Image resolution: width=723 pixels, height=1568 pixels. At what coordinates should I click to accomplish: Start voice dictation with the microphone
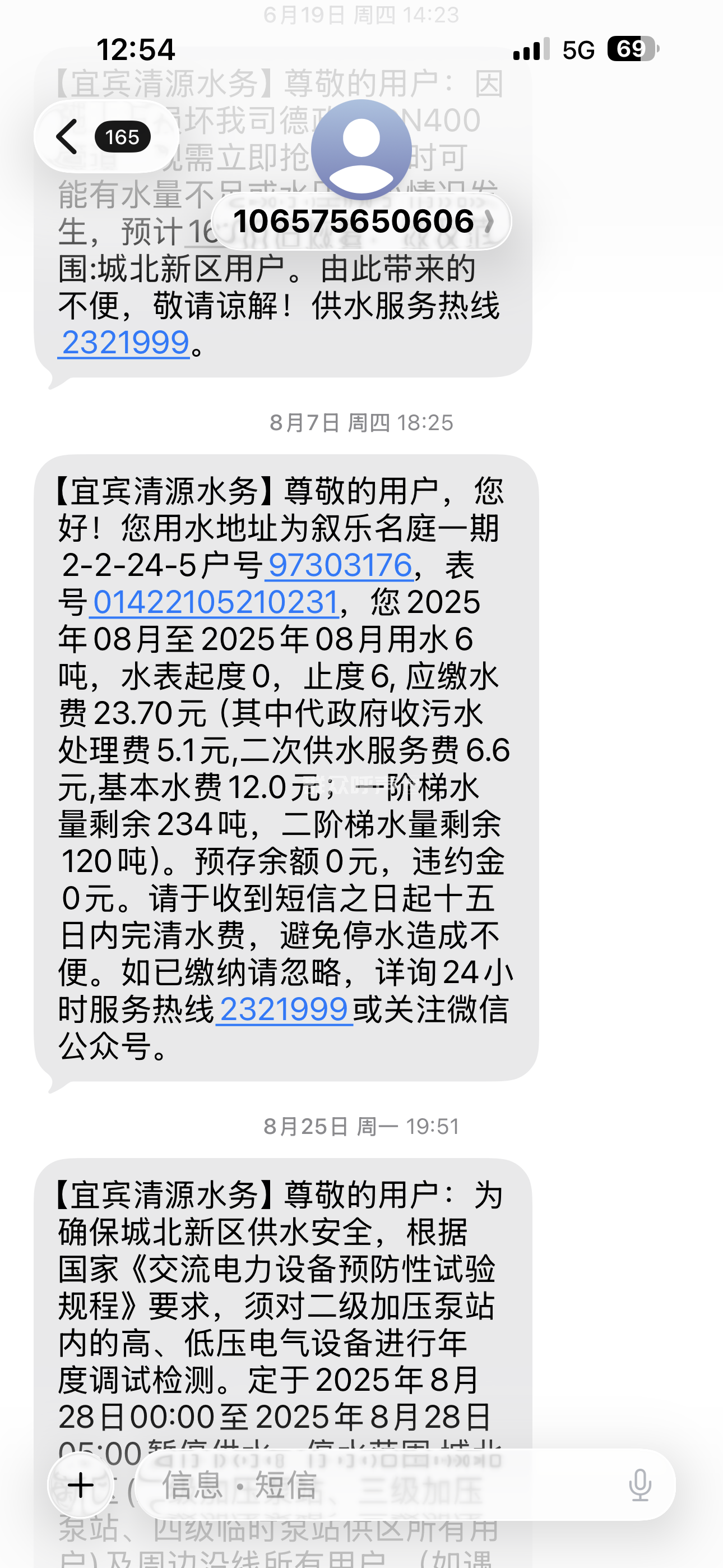(x=639, y=1485)
